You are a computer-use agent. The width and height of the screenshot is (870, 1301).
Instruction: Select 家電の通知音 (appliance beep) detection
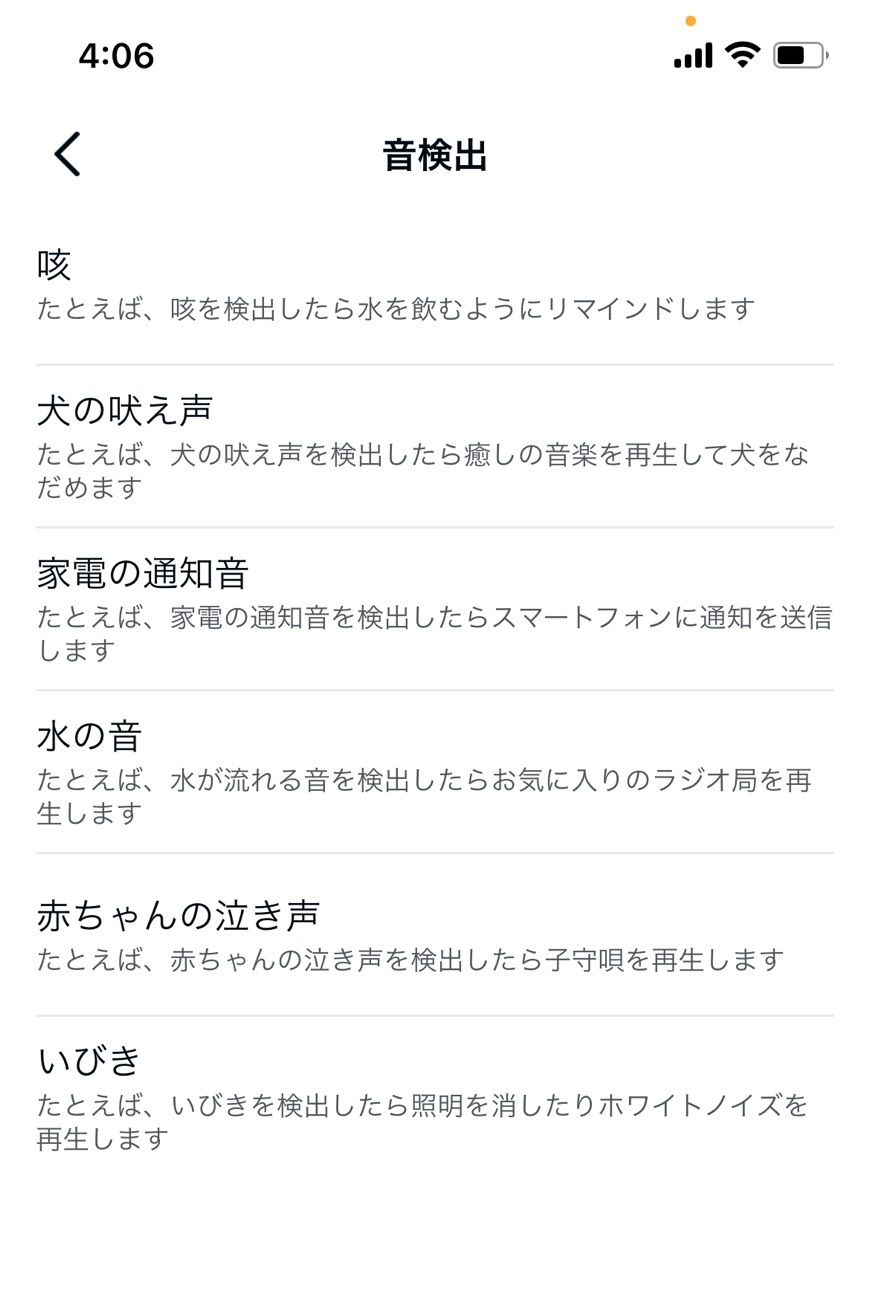pos(144,572)
